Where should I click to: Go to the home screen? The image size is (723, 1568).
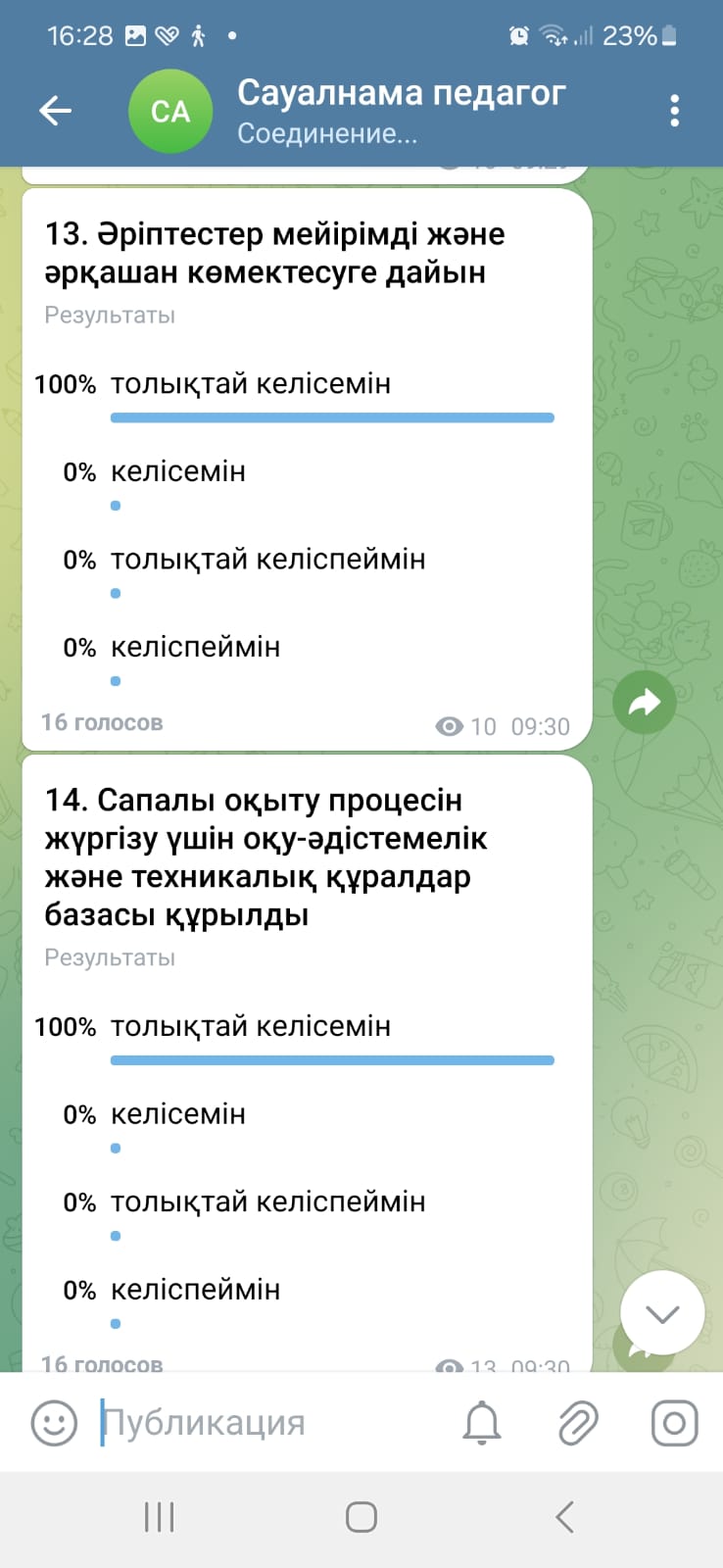click(361, 1517)
